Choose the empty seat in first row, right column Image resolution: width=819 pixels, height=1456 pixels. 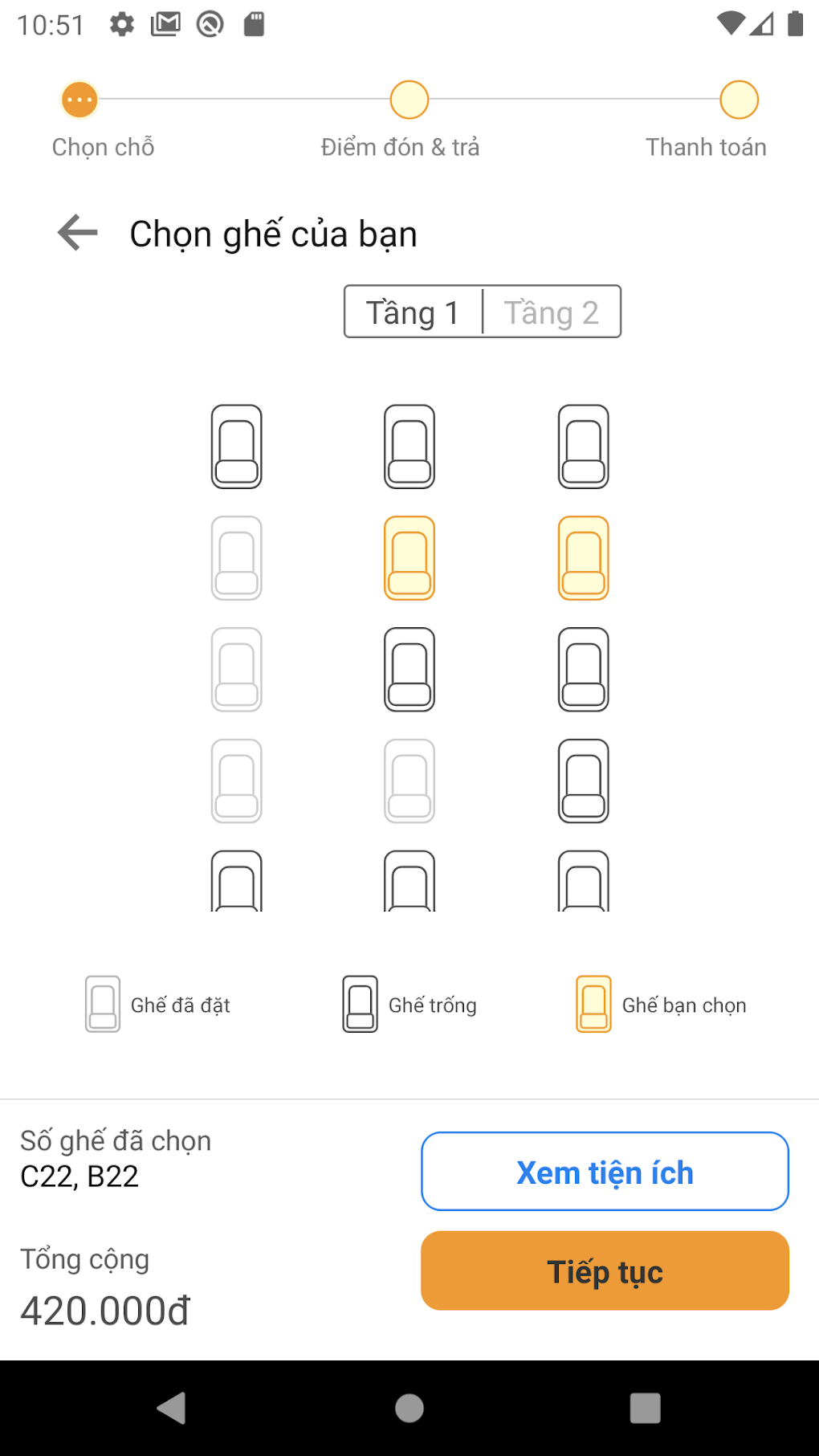584,447
